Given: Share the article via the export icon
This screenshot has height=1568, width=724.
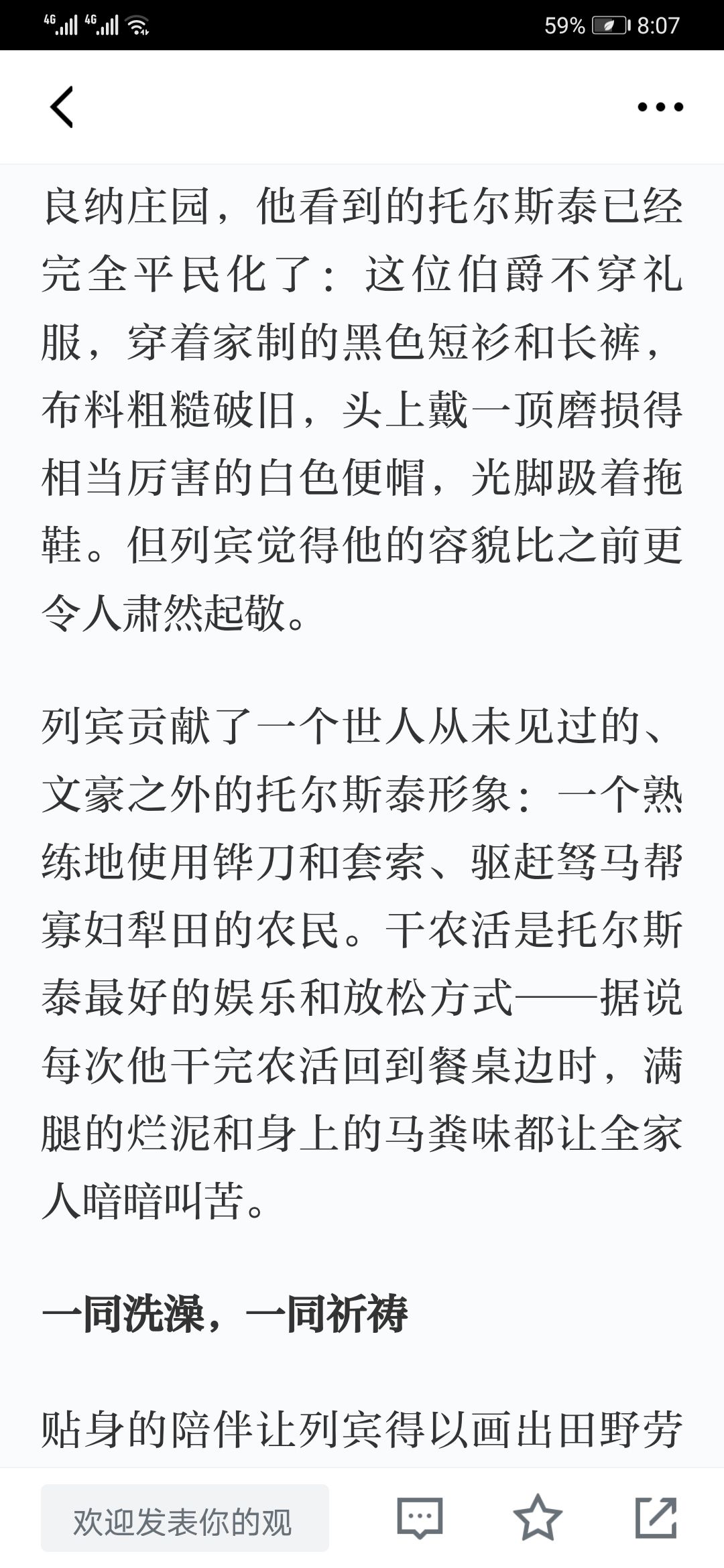Looking at the screenshot, I should point(656,1517).
